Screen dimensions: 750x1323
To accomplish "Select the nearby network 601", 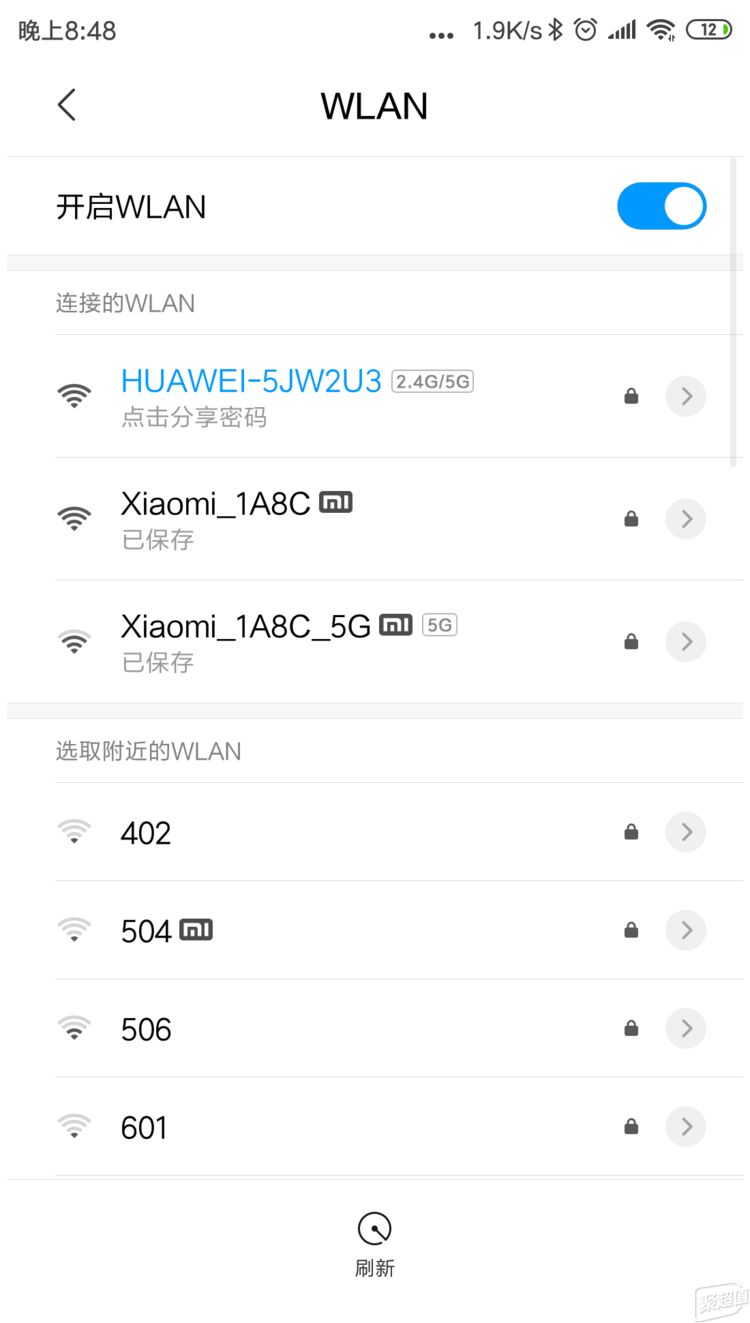I will (x=144, y=1127).
